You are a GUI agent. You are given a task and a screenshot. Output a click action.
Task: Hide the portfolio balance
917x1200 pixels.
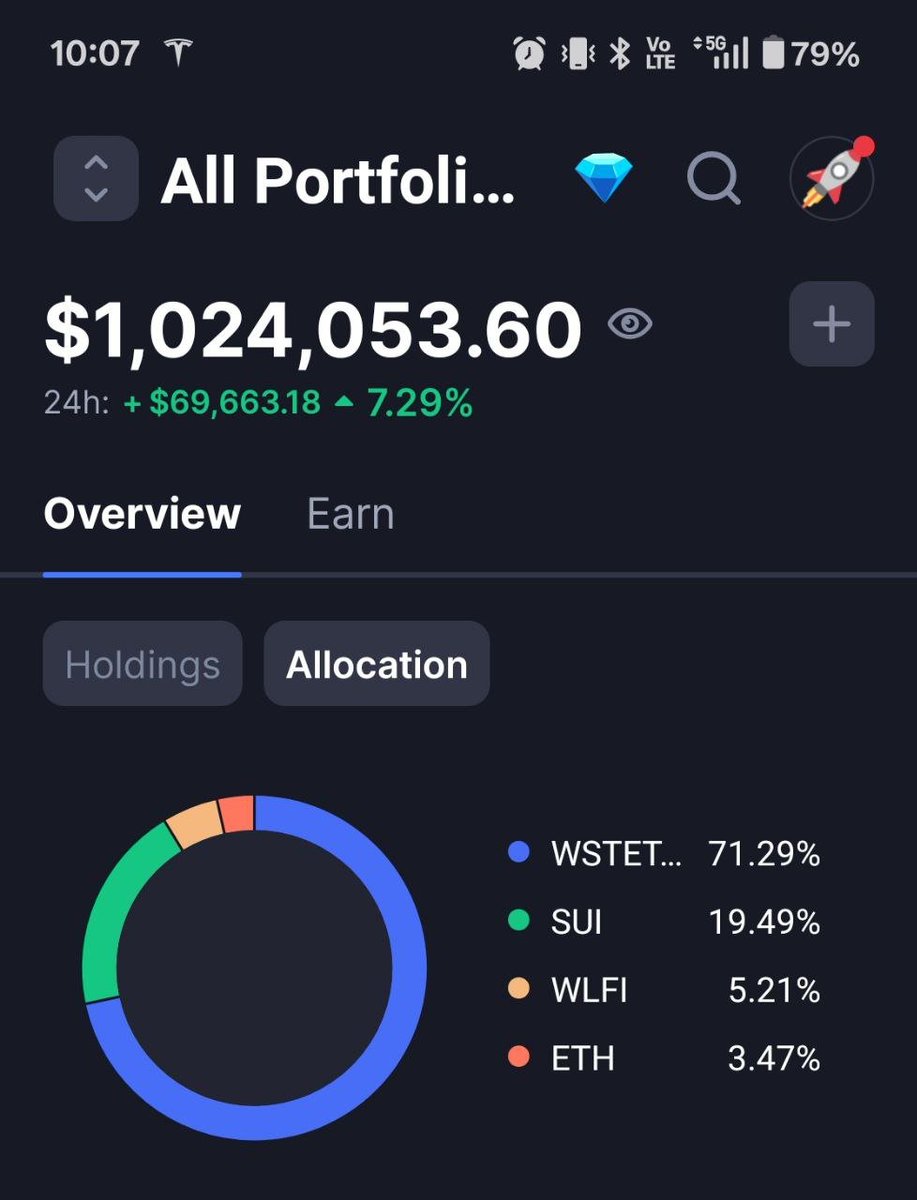(x=630, y=324)
